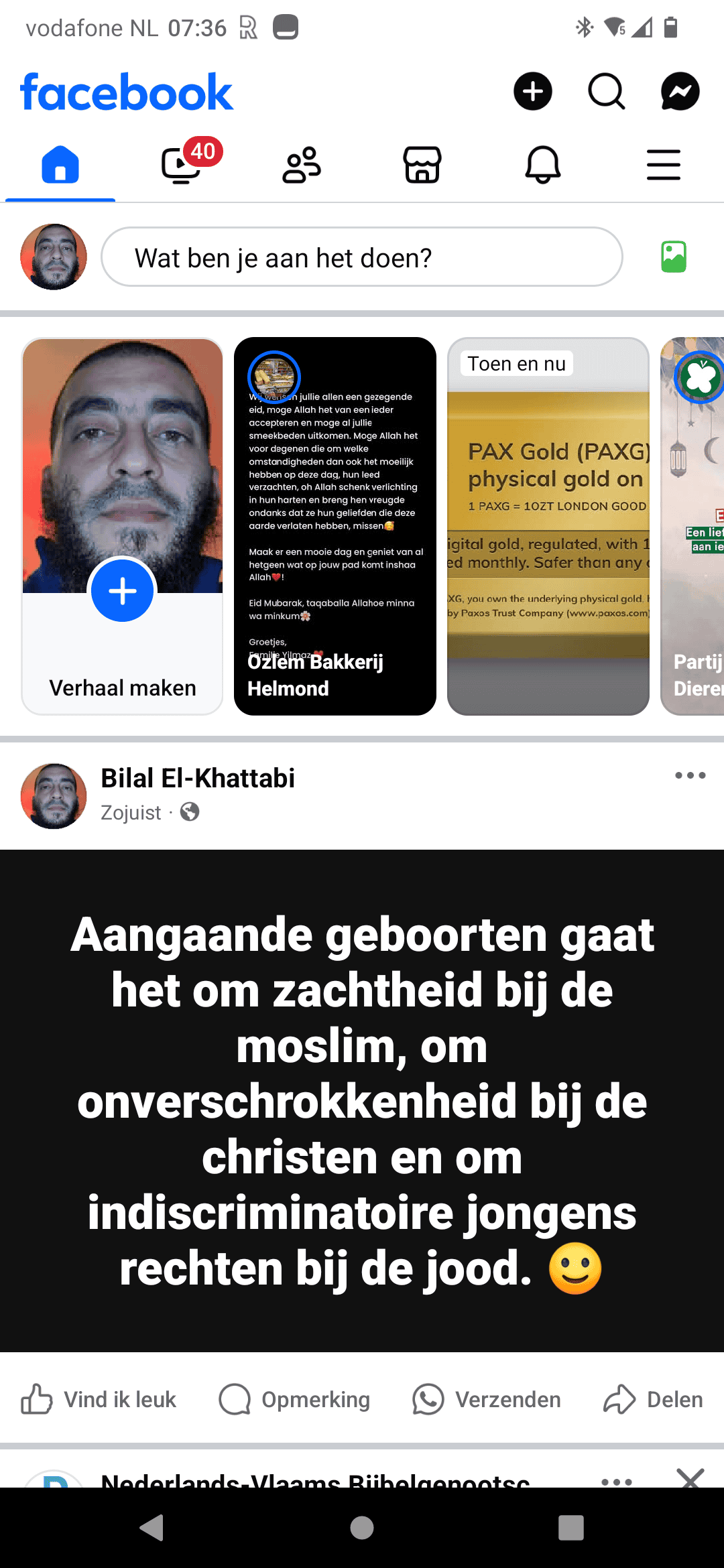Open the Marketplace tab
The width and height of the screenshot is (724, 1568).
click(422, 164)
